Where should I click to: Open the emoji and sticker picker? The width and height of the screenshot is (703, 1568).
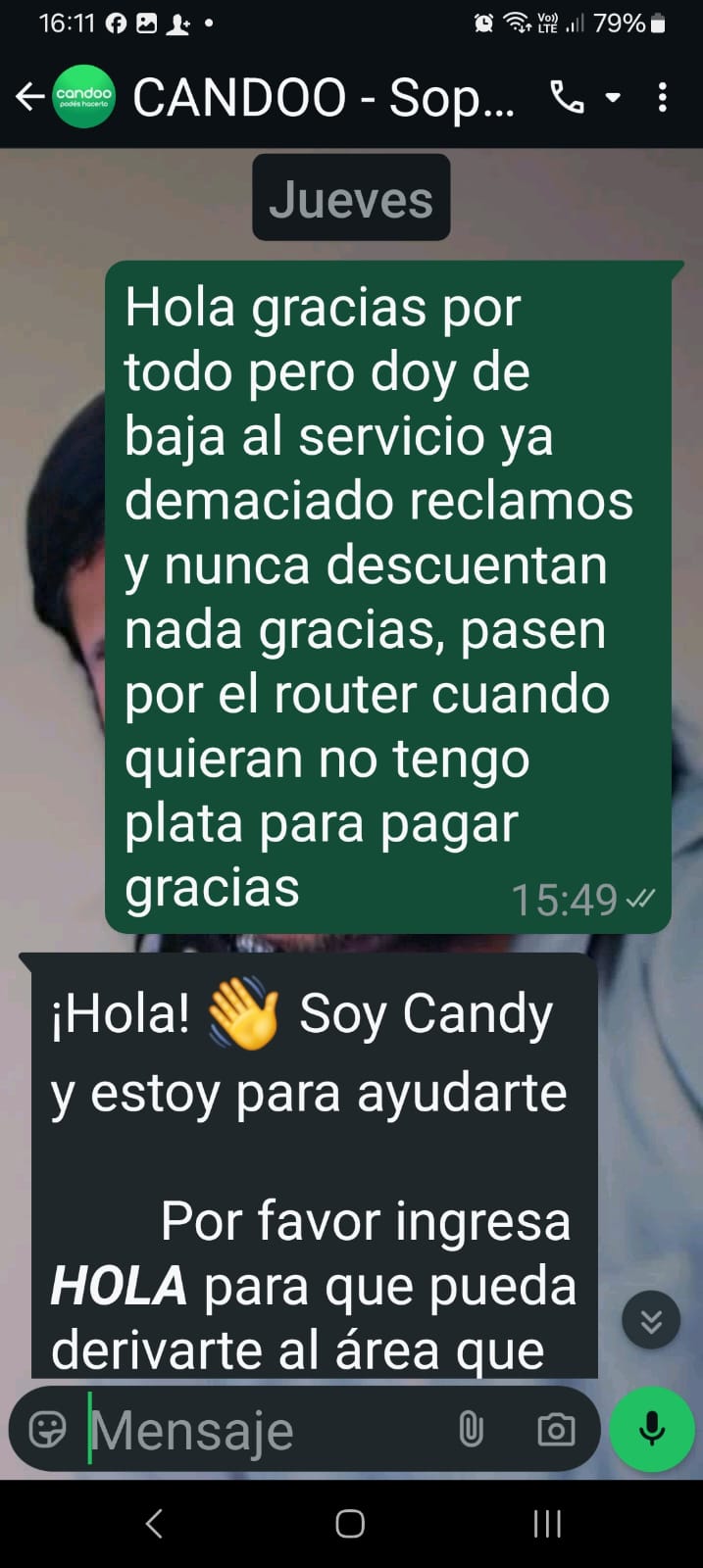click(x=47, y=1430)
